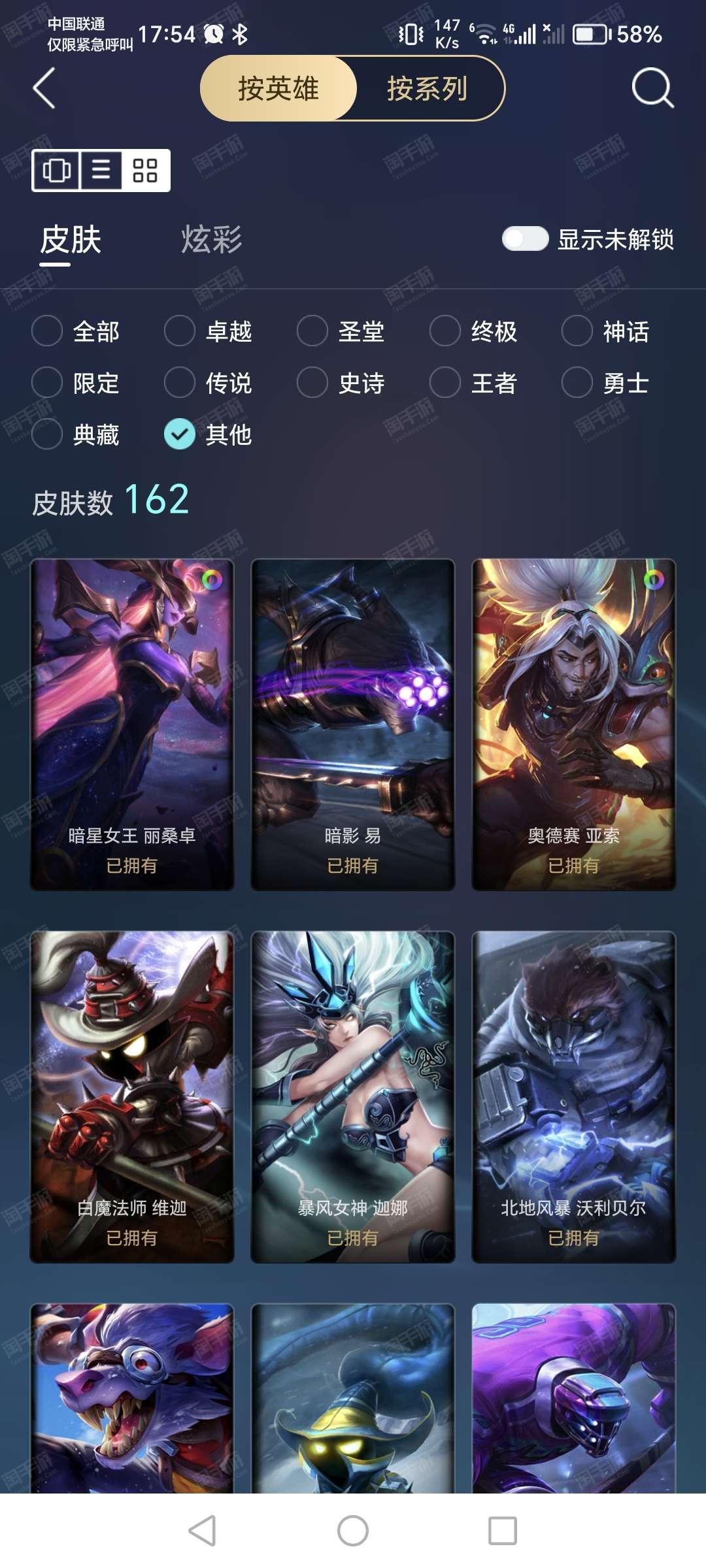Open the 奥德赛 亚索 skin card
706x1568 pixels.
click(x=573, y=725)
